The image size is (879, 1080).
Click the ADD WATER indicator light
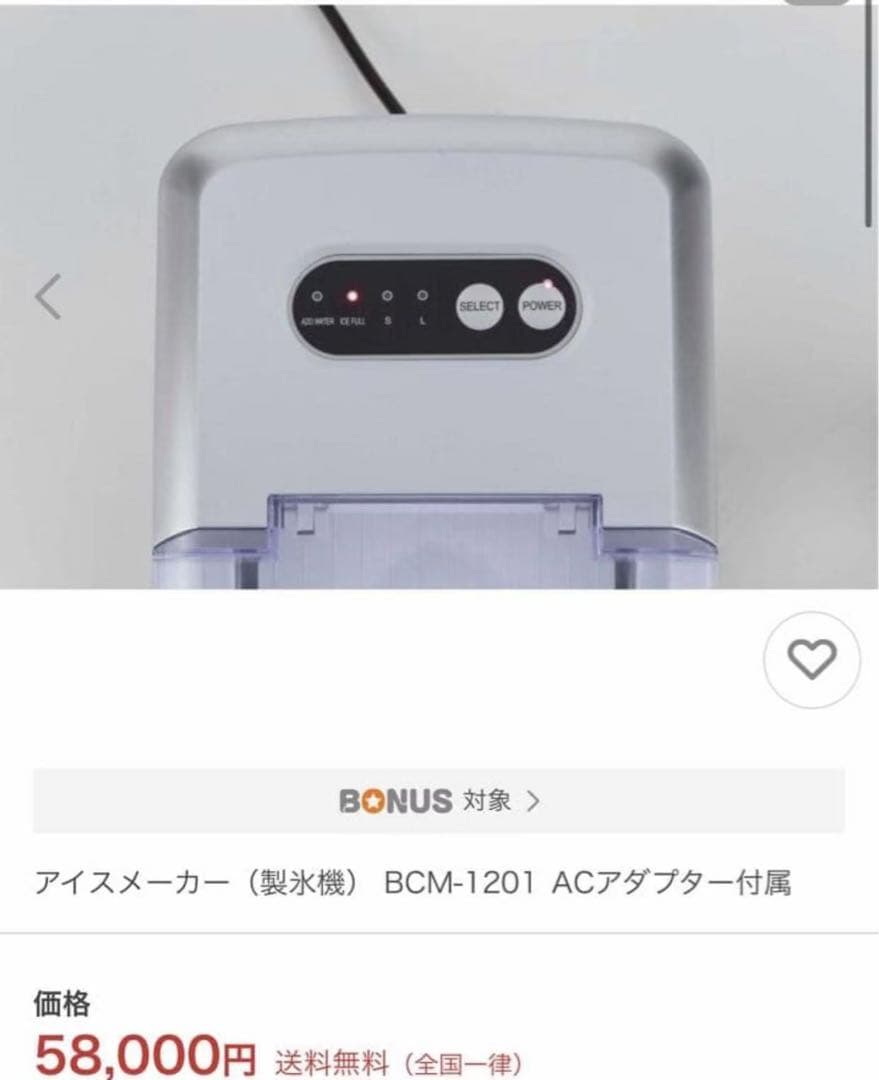click(317, 296)
